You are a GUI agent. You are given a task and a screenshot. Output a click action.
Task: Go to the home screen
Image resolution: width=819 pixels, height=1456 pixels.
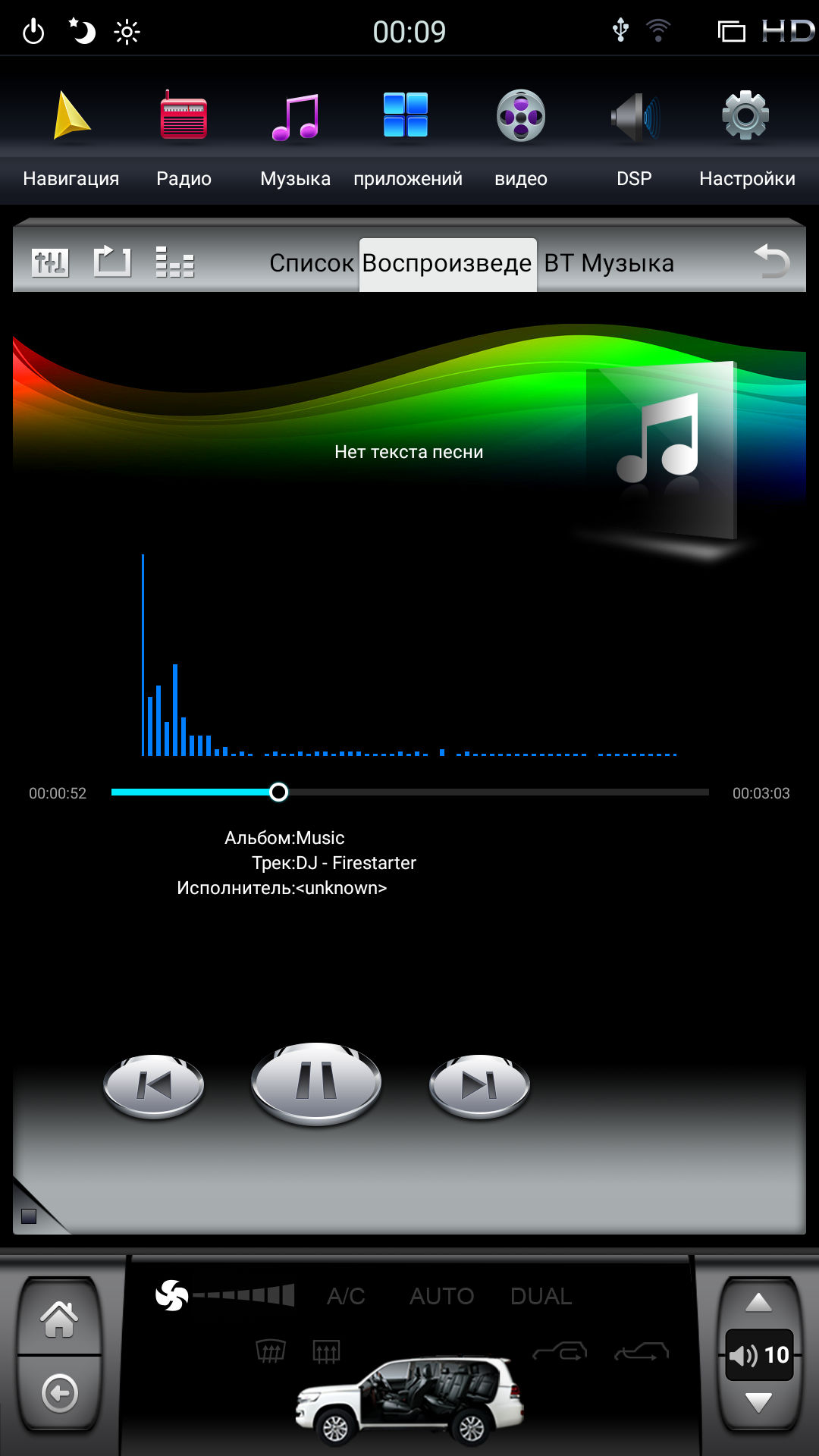coord(59,1319)
